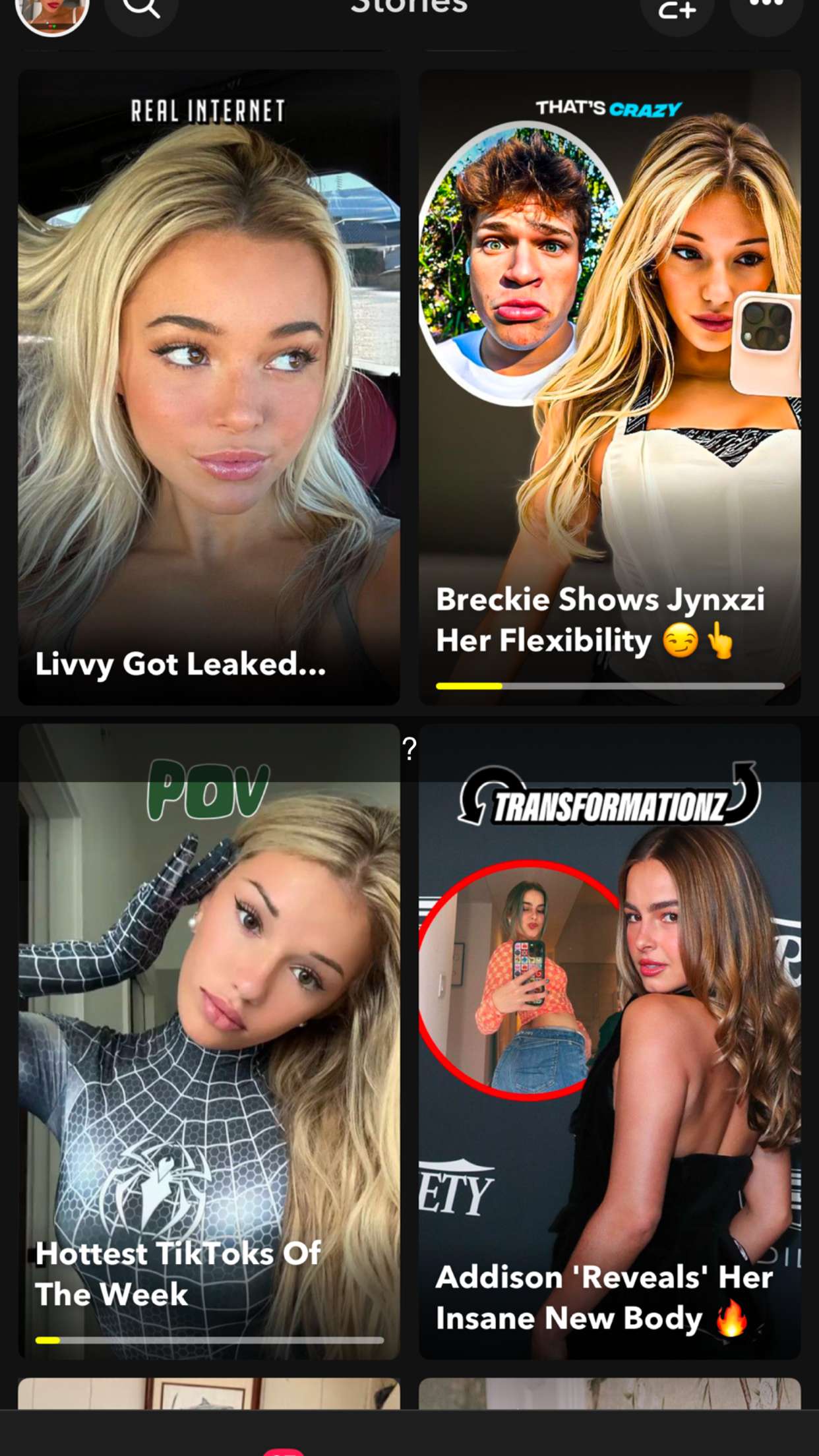Tap the progress bar under Hottest TikToks story
This screenshot has width=819, height=1456.
[210, 1340]
